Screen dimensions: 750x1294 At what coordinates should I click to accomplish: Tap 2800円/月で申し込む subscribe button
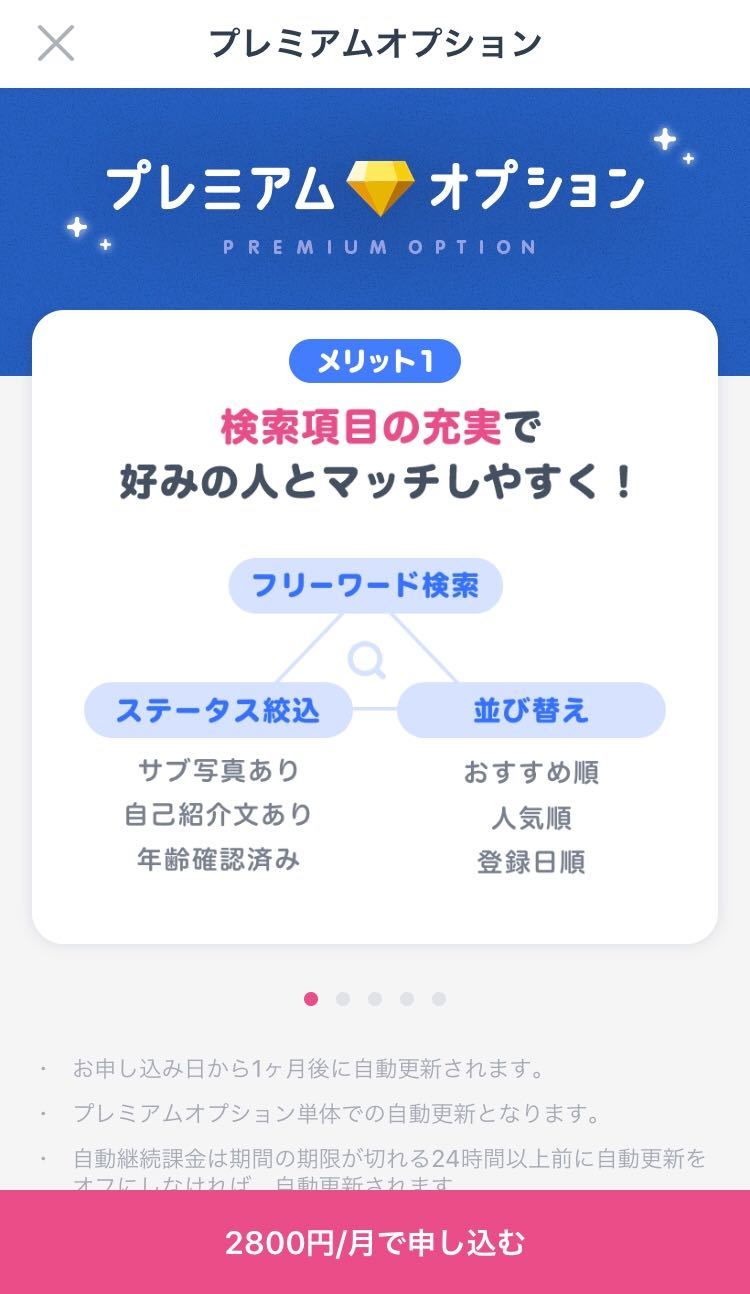coord(375,1243)
